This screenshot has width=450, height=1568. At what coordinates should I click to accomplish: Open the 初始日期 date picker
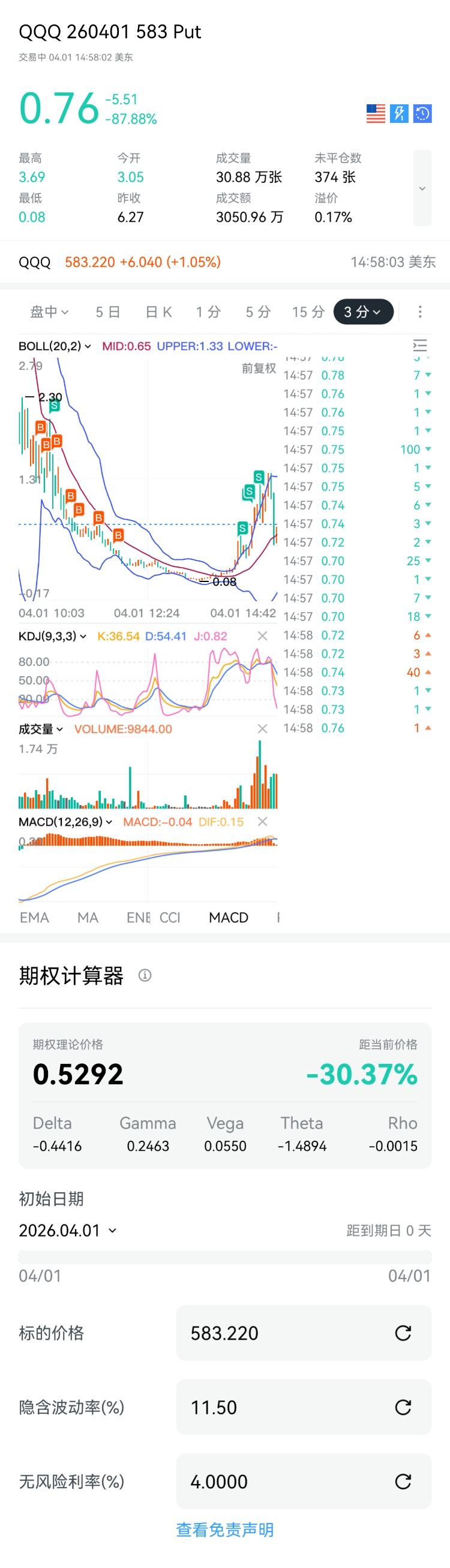67,1230
